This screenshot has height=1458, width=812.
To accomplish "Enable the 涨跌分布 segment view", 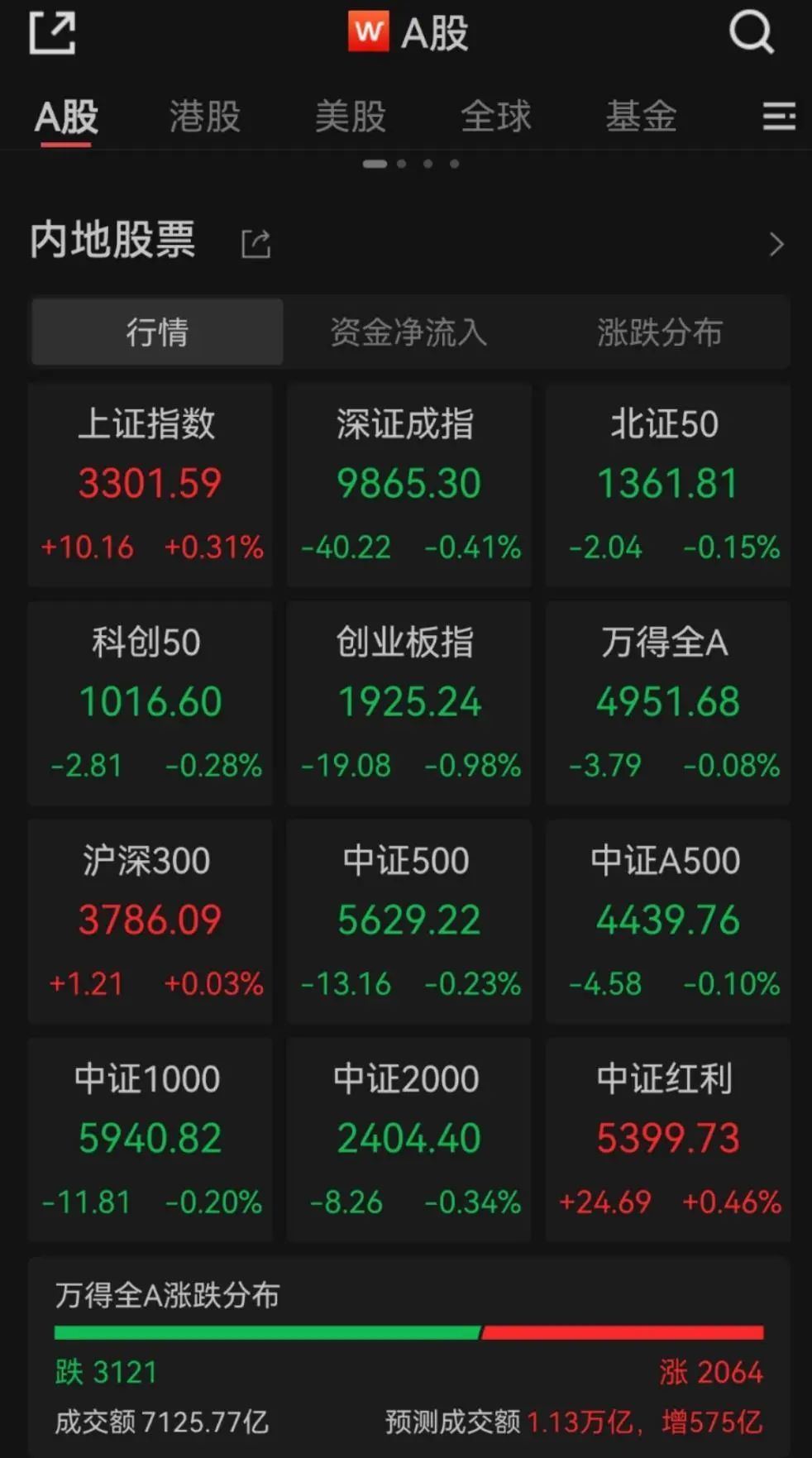I will [658, 332].
